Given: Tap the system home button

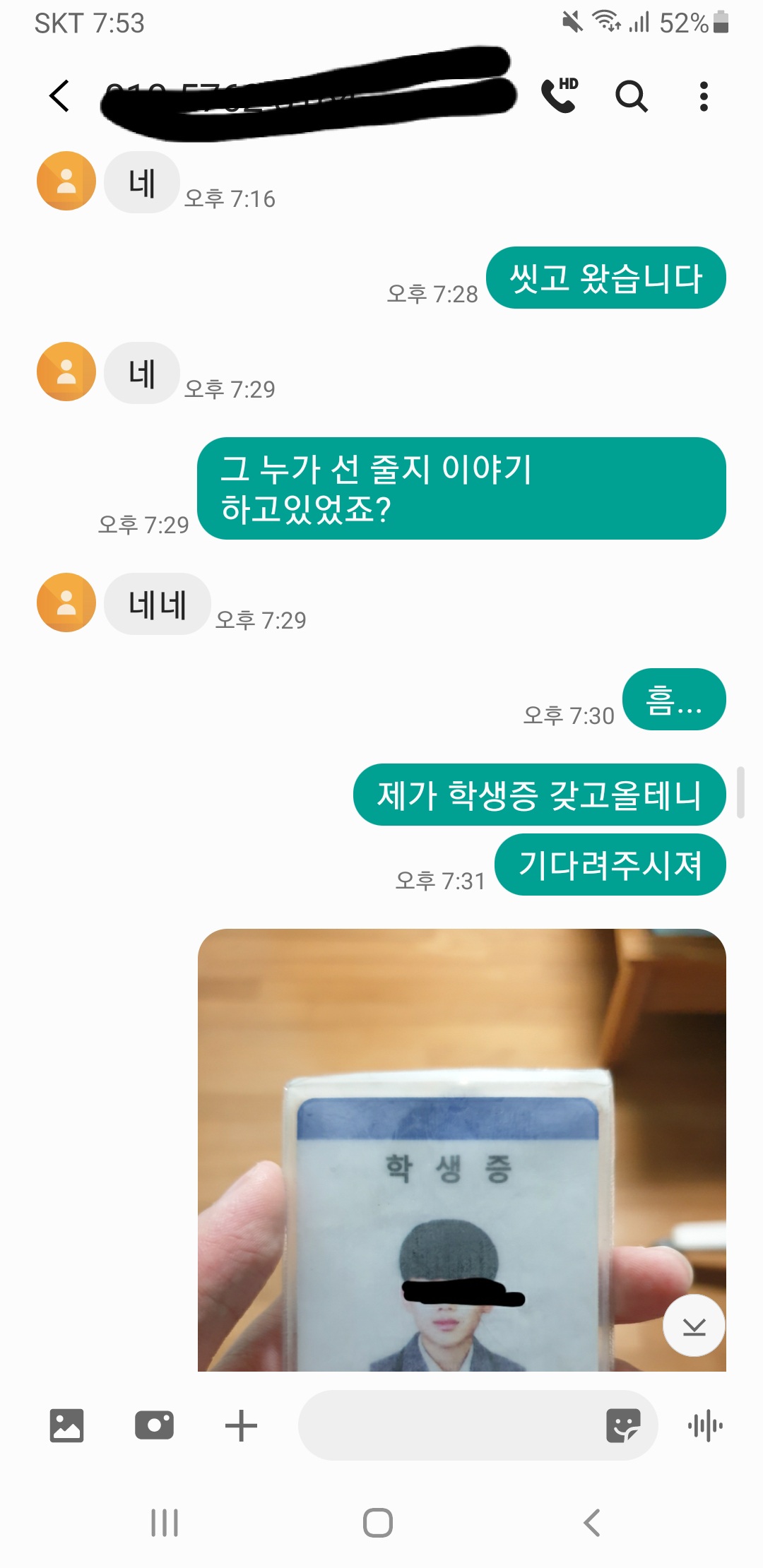Looking at the screenshot, I should pos(378,1523).
